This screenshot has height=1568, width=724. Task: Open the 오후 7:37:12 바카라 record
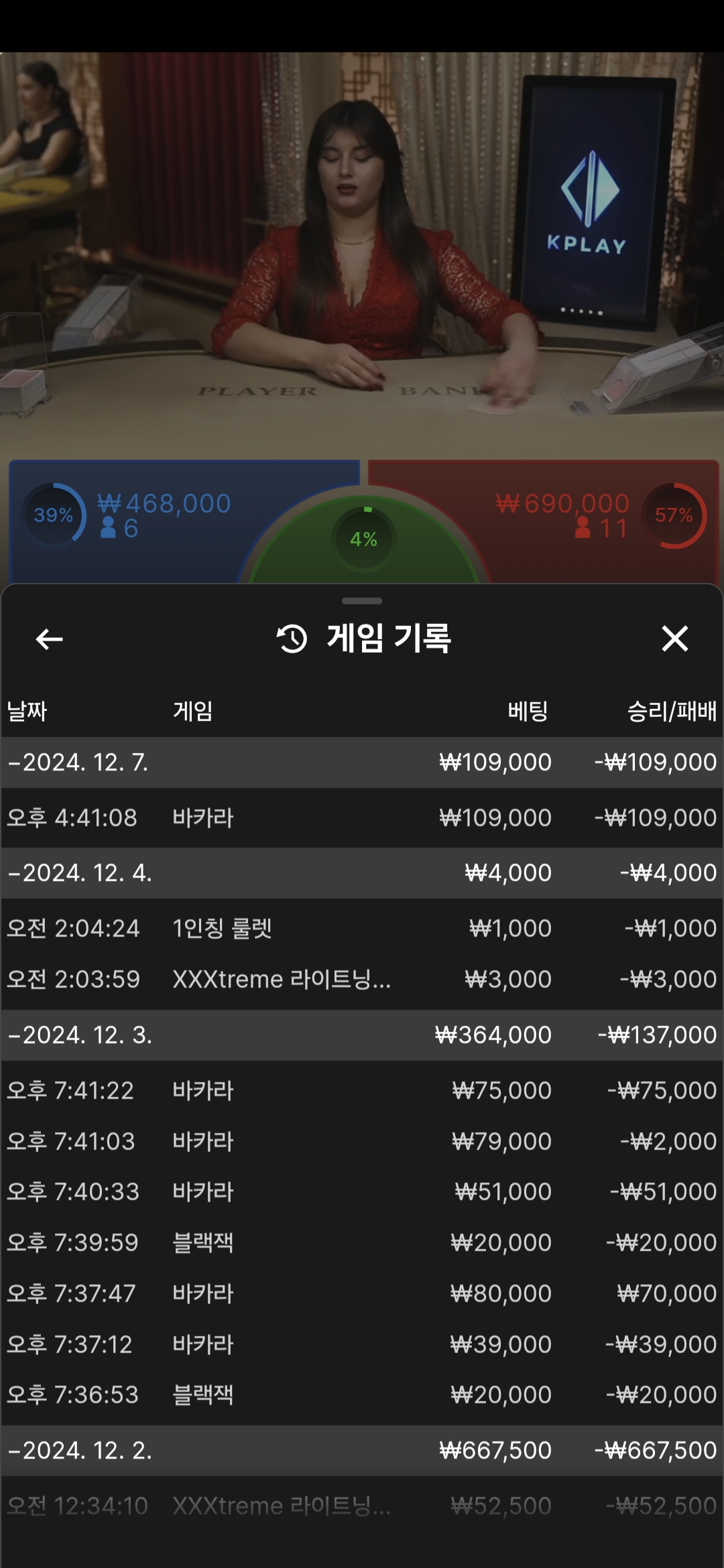click(x=362, y=1345)
